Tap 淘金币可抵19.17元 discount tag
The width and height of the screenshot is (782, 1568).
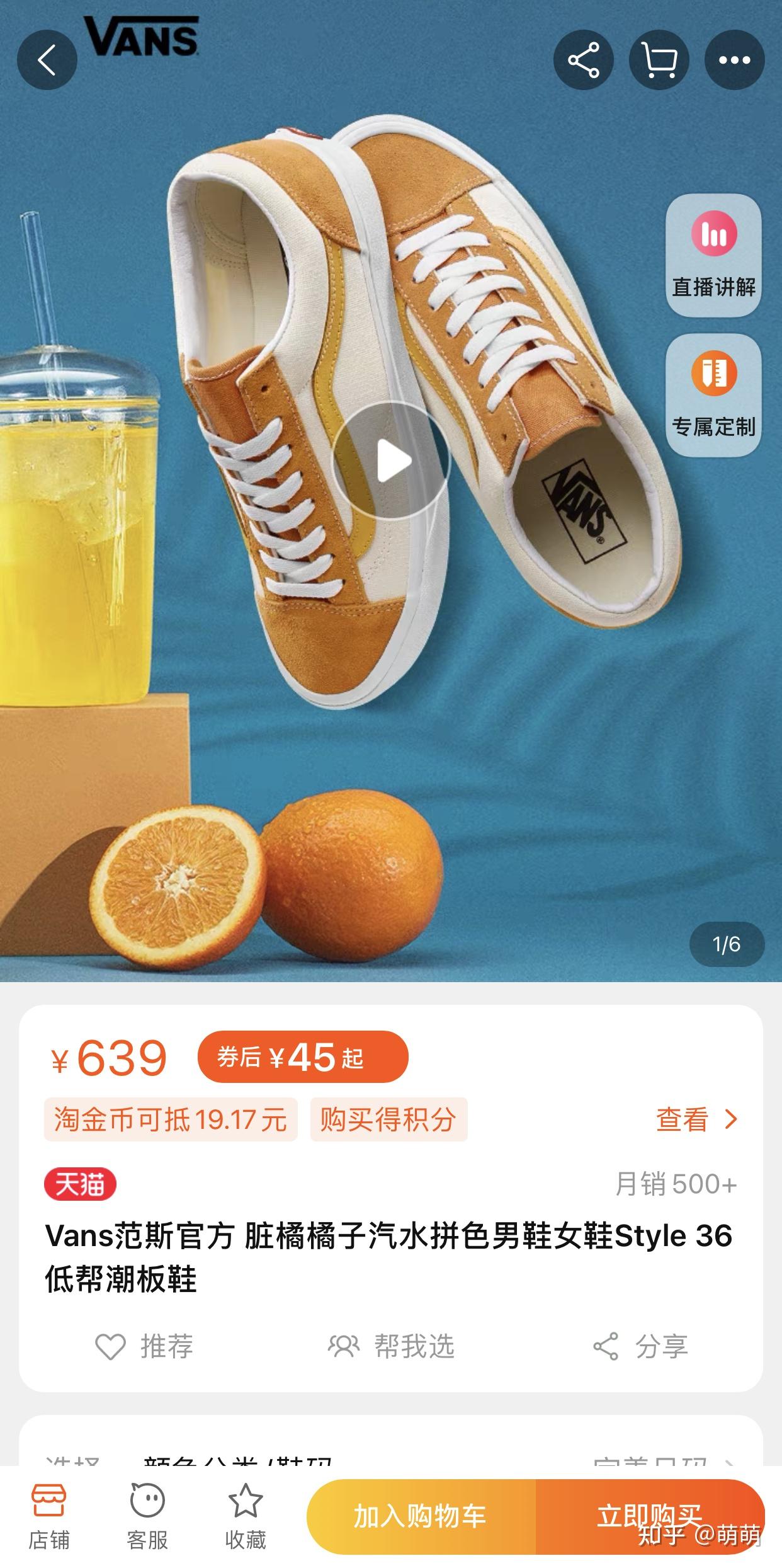[171, 1119]
